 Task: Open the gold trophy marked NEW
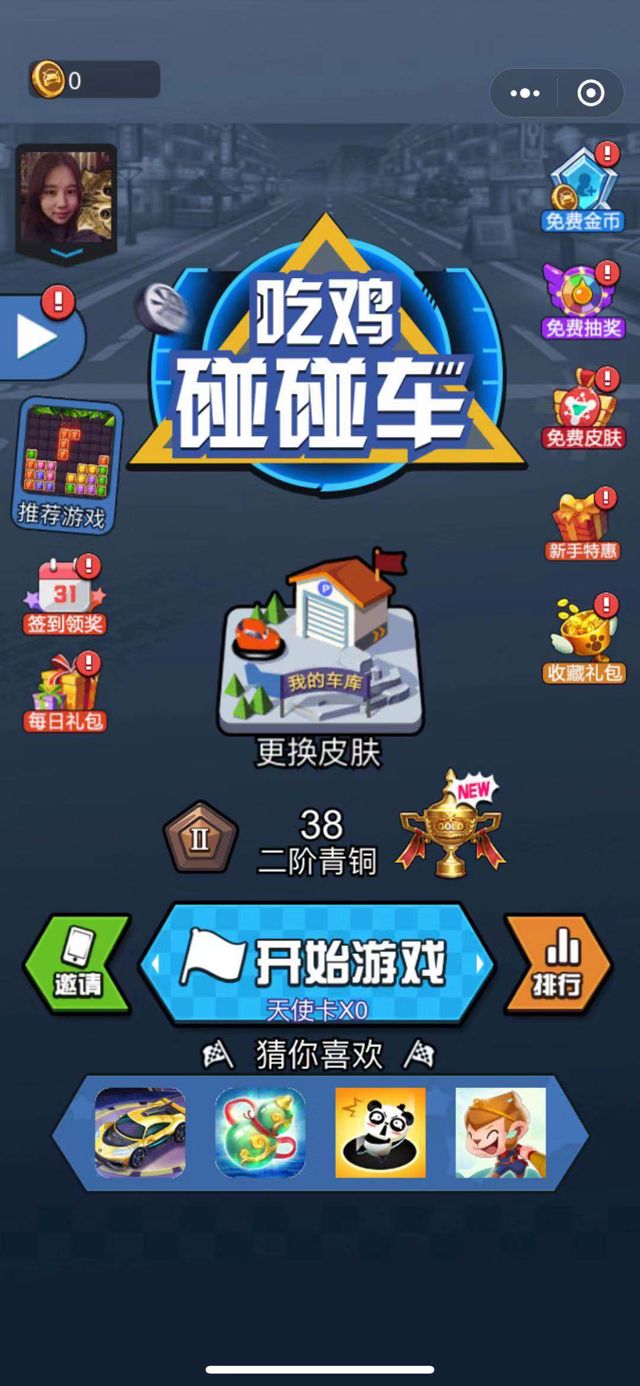click(451, 828)
